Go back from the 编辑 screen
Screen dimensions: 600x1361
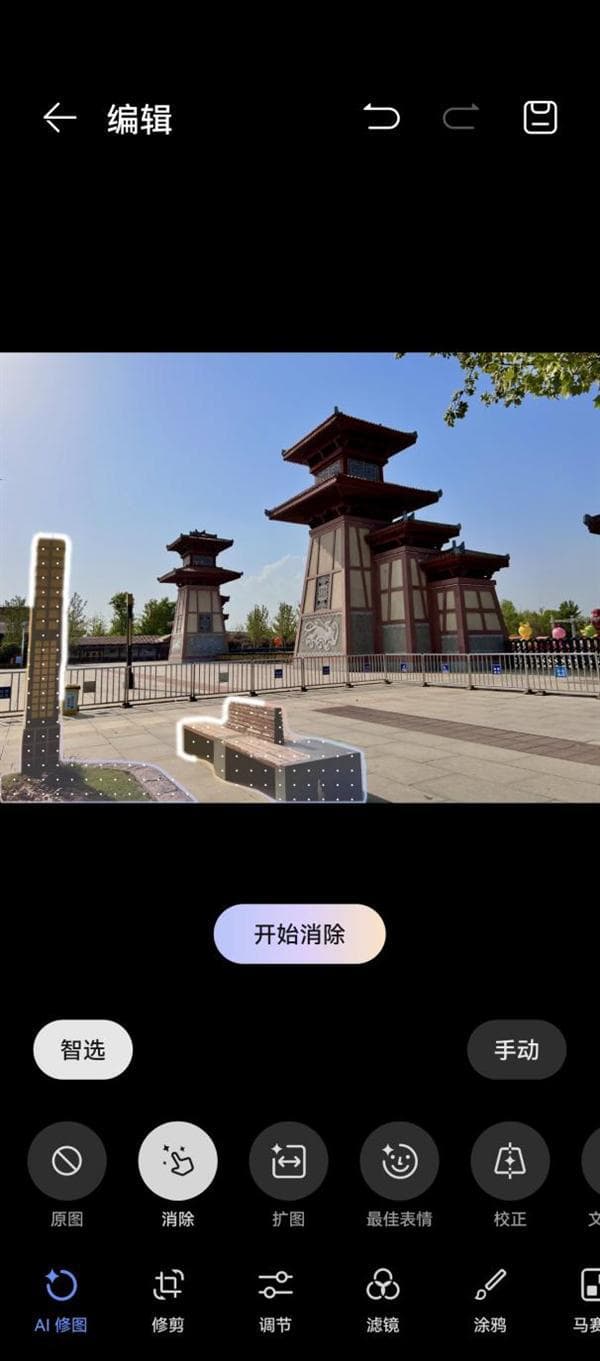pyautogui.click(x=59, y=118)
